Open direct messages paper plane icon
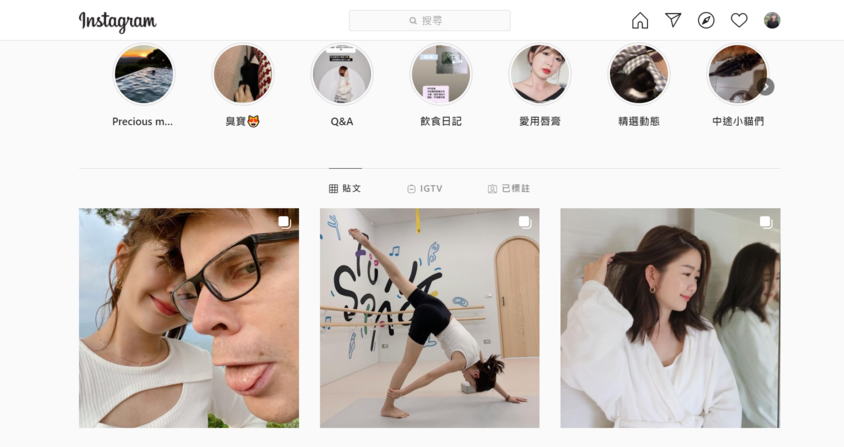Viewport: 844px width, 447px height. pyautogui.click(x=673, y=20)
